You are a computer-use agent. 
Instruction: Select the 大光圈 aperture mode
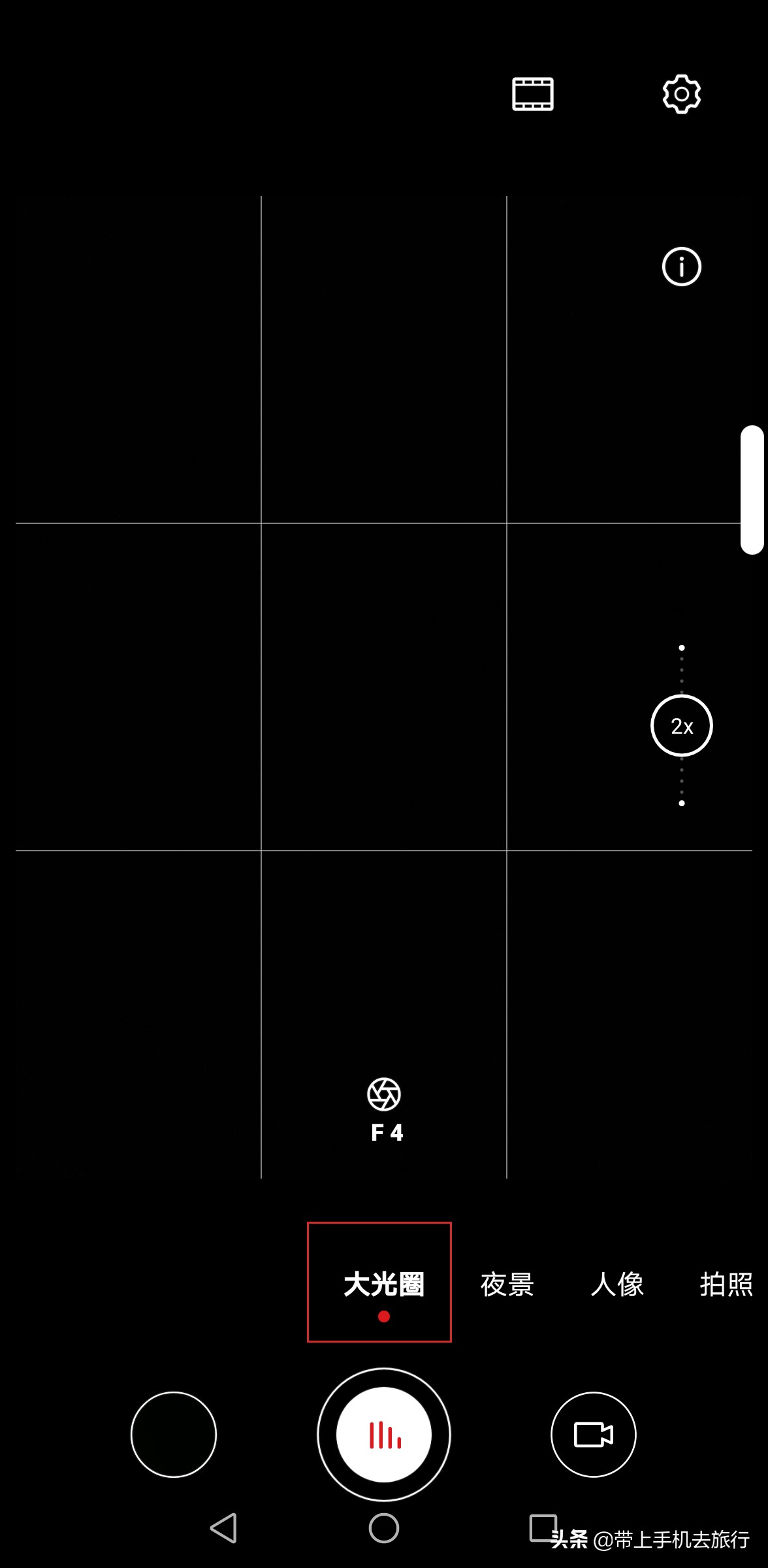383,1284
